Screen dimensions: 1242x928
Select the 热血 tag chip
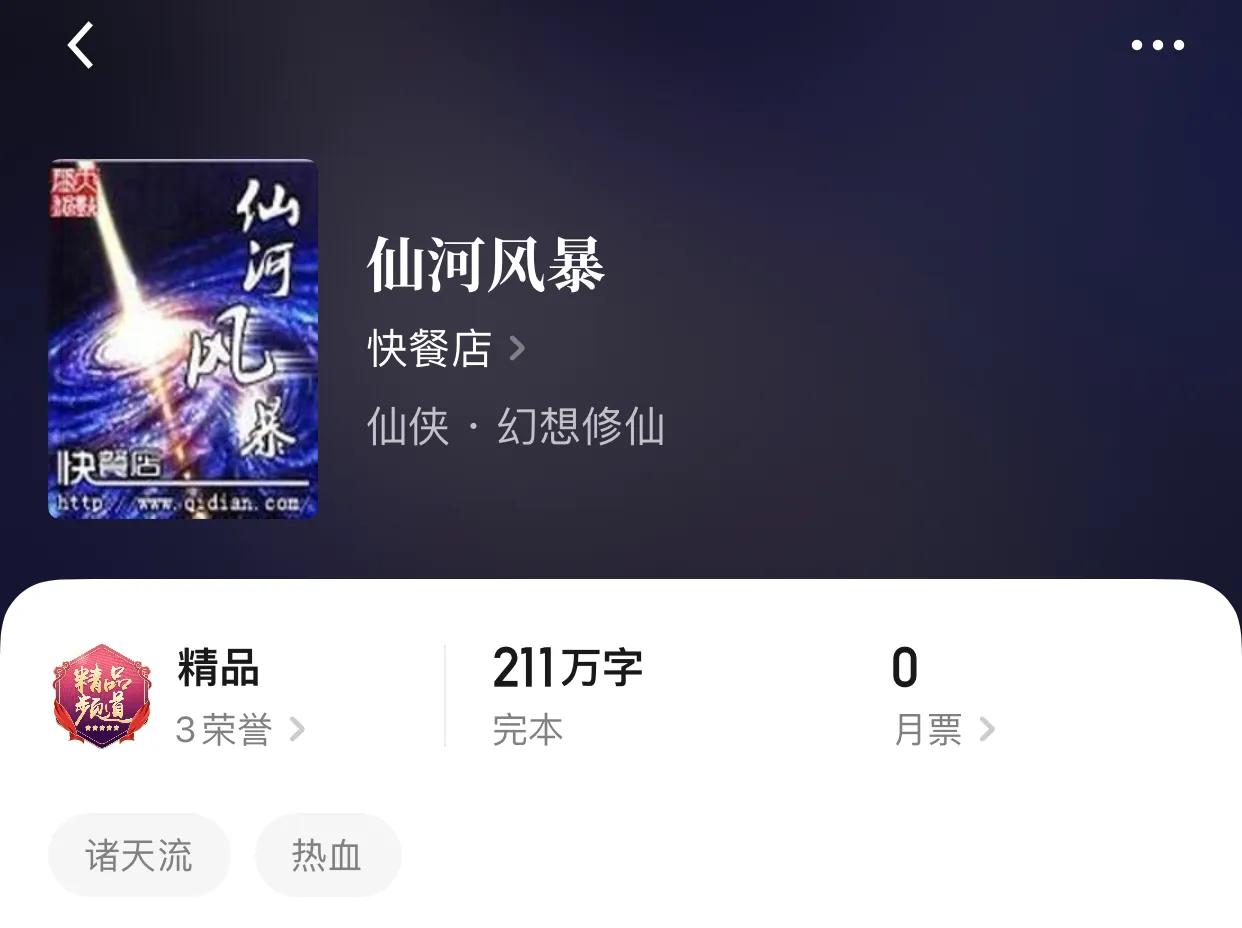[327, 856]
